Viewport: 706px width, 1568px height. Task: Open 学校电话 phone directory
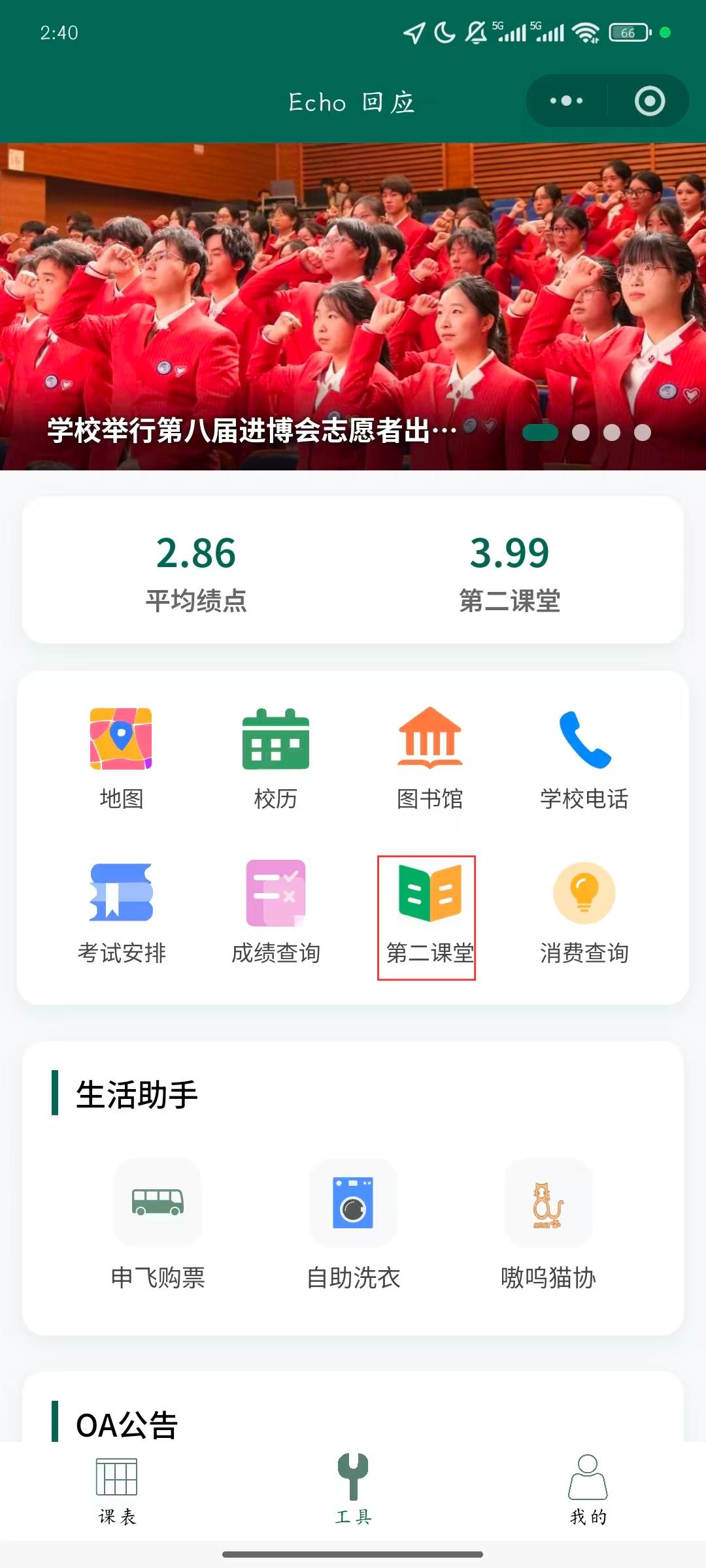[584, 758]
